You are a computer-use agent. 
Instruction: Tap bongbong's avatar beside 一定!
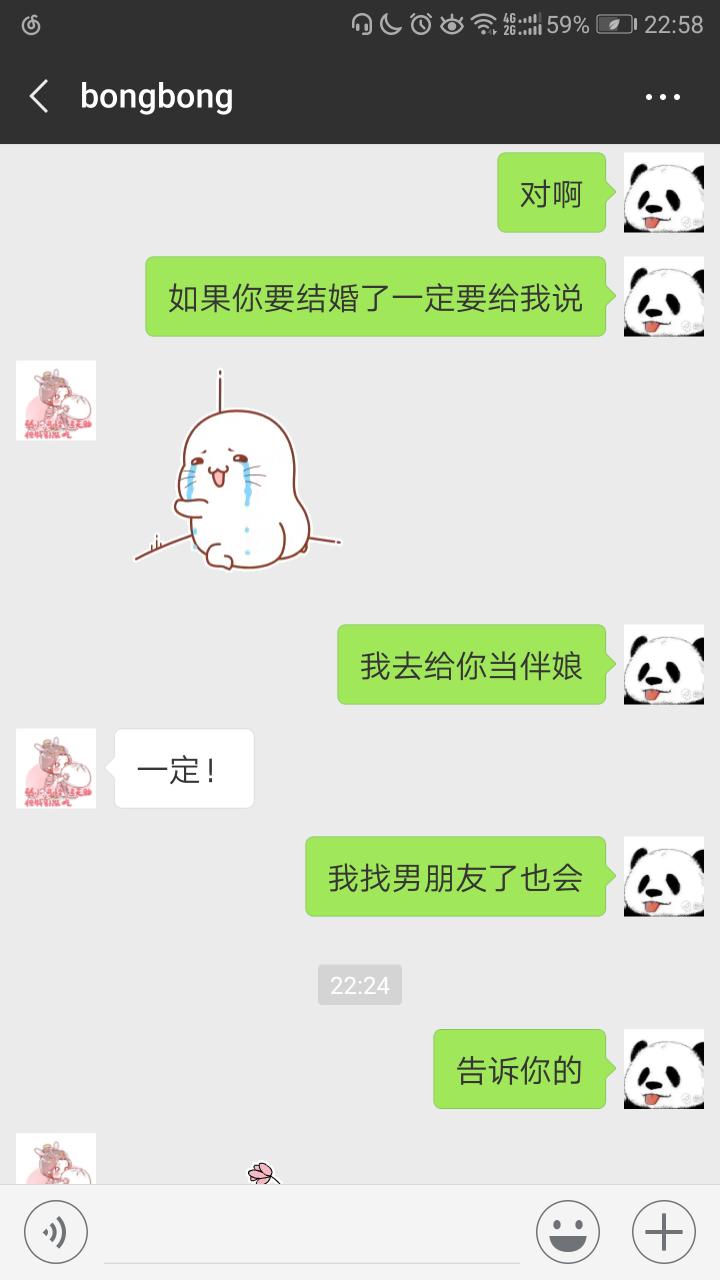pos(56,769)
